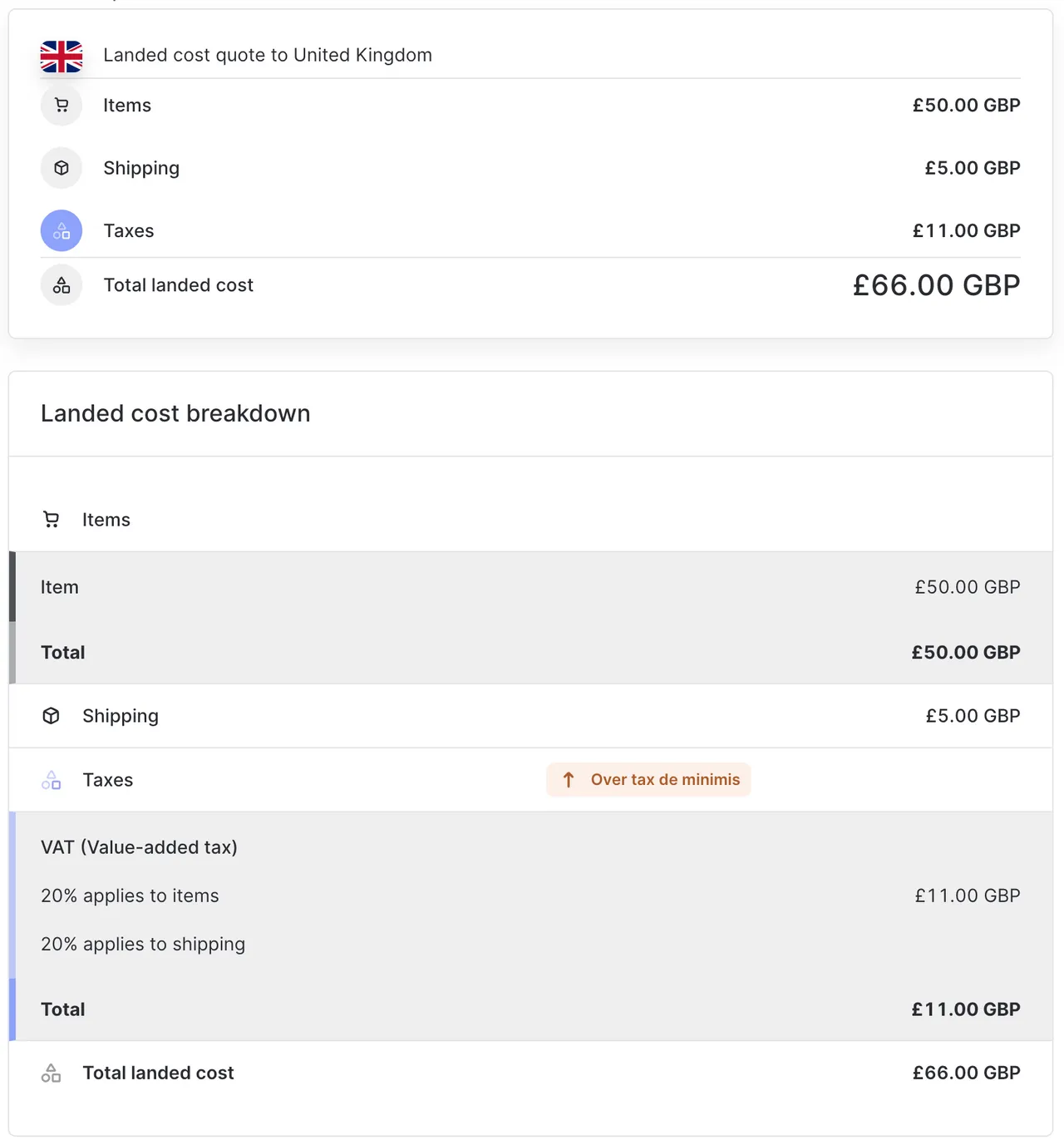Click the Taxes icon next to the de minimis badge

51,779
